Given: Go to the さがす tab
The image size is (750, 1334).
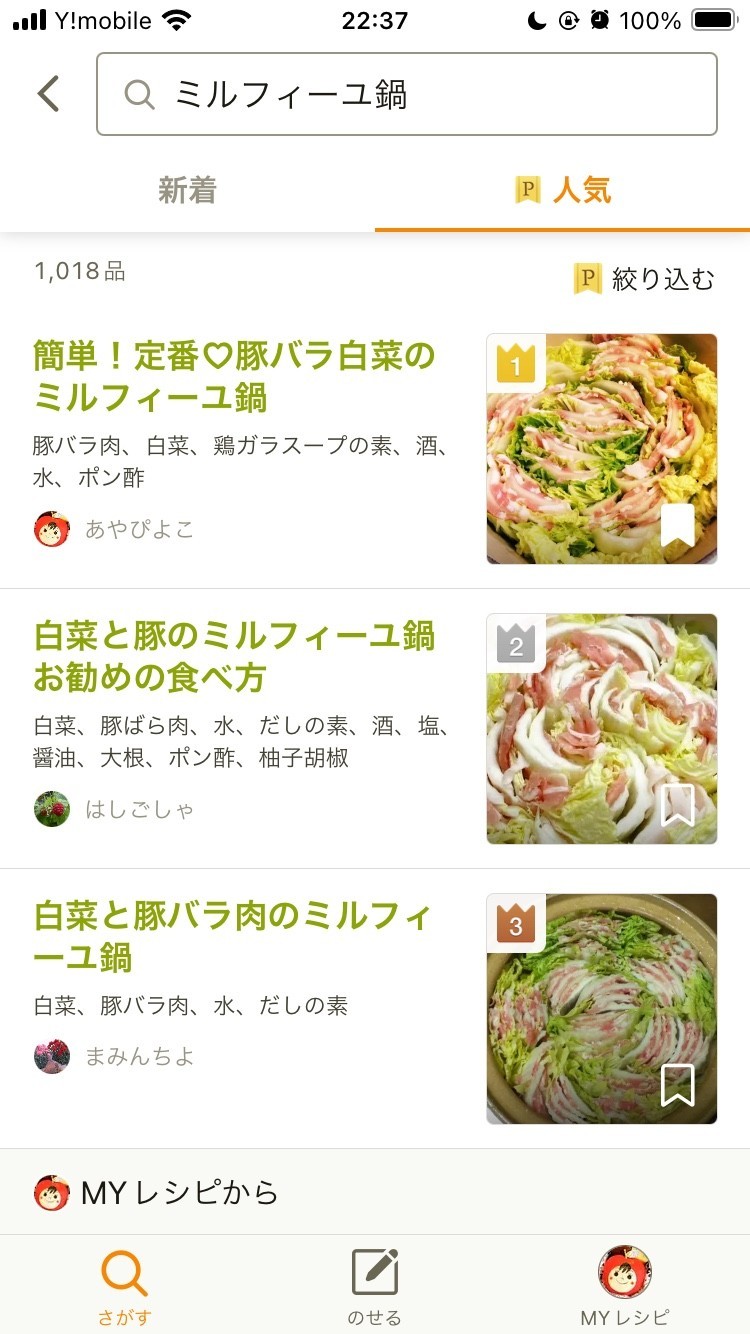Looking at the screenshot, I should point(125,1286).
